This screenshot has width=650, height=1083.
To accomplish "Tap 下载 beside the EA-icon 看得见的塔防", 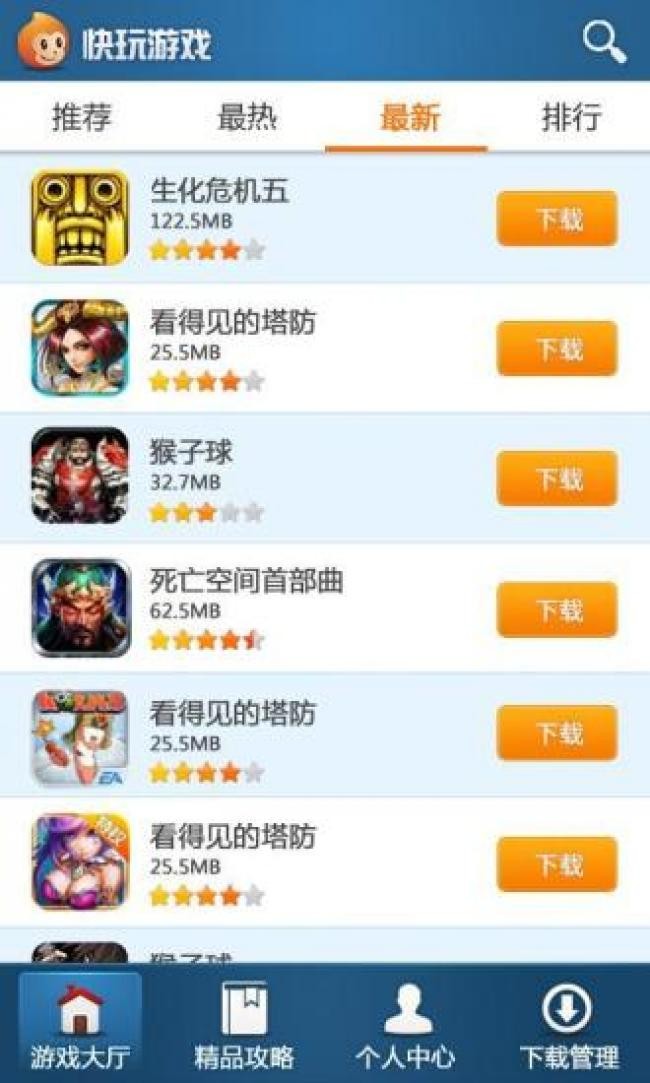I will [557, 733].
